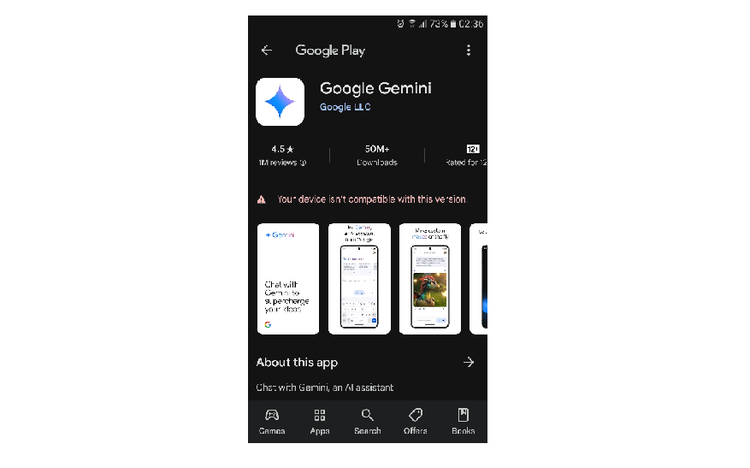Open the three-dot overflow menu

click(468, 50)
